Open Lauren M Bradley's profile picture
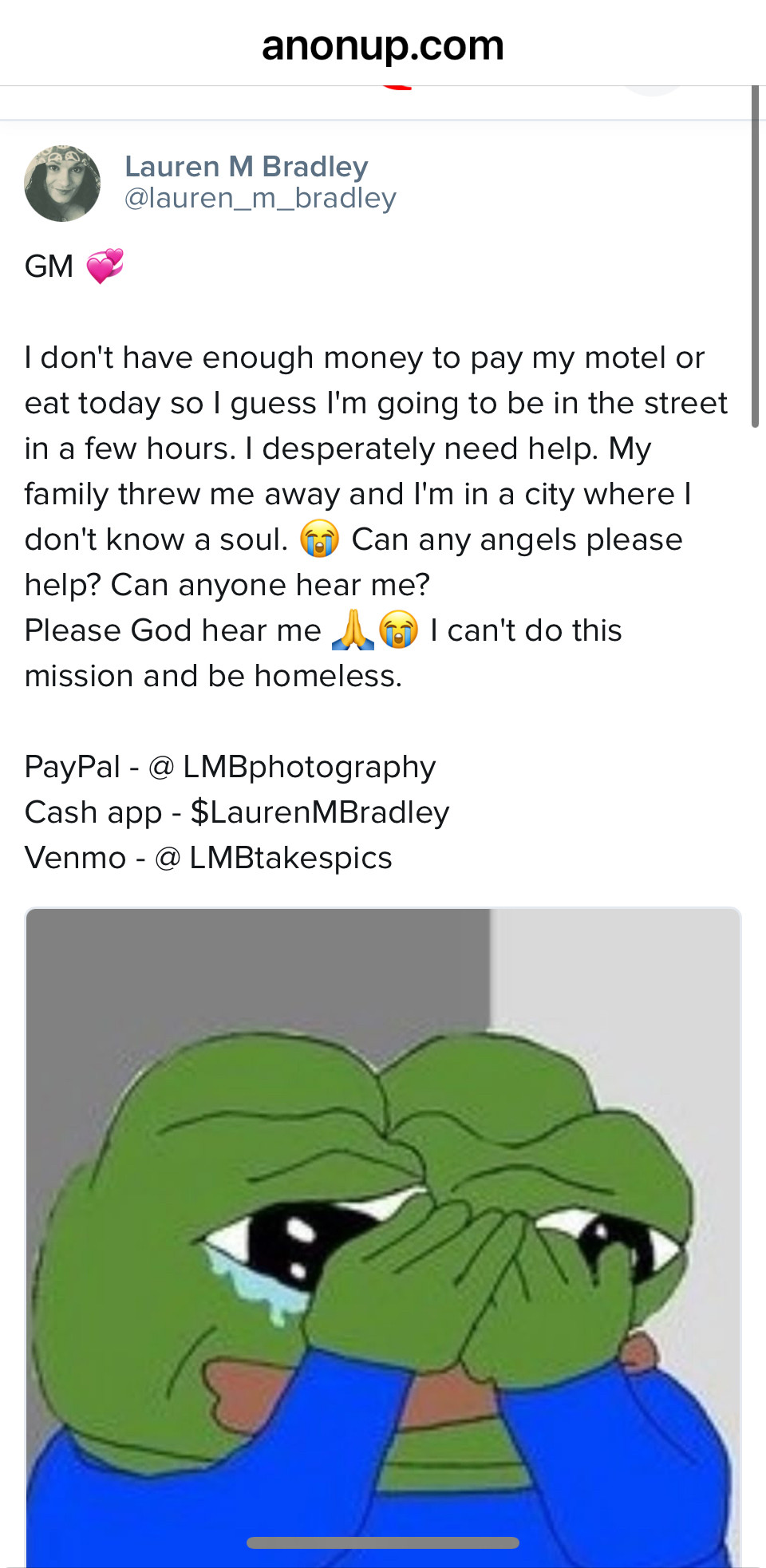Image resolution: width=766 pixels, height=1568 pixels. tap(62, 184)
